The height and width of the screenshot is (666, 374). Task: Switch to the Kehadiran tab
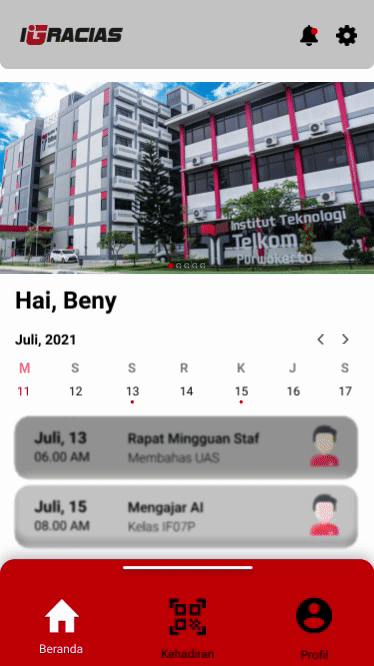tap(187, 628)
